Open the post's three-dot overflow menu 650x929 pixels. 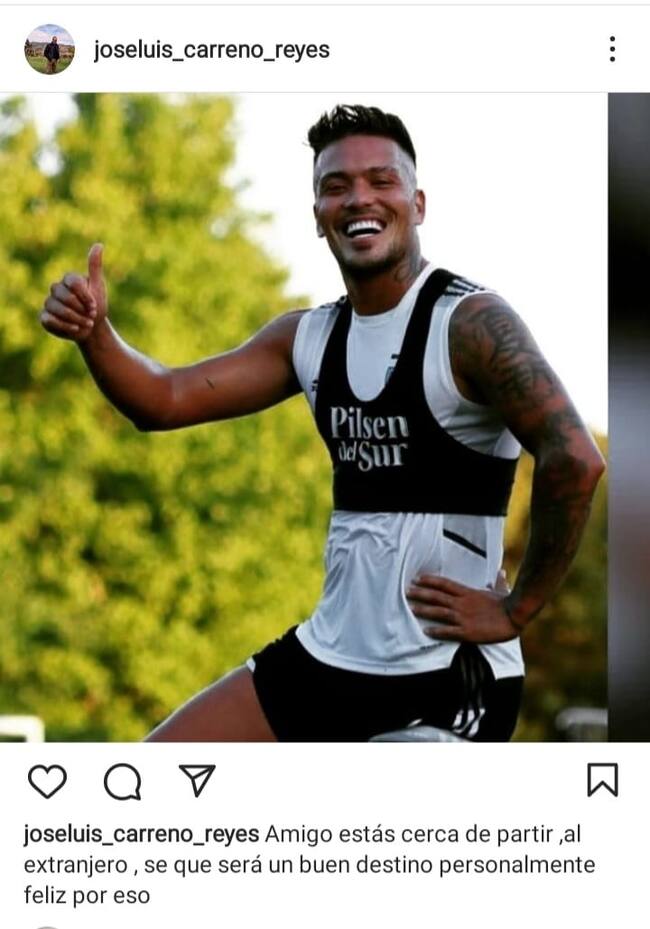pyautogui.click(x=612, y=49)
